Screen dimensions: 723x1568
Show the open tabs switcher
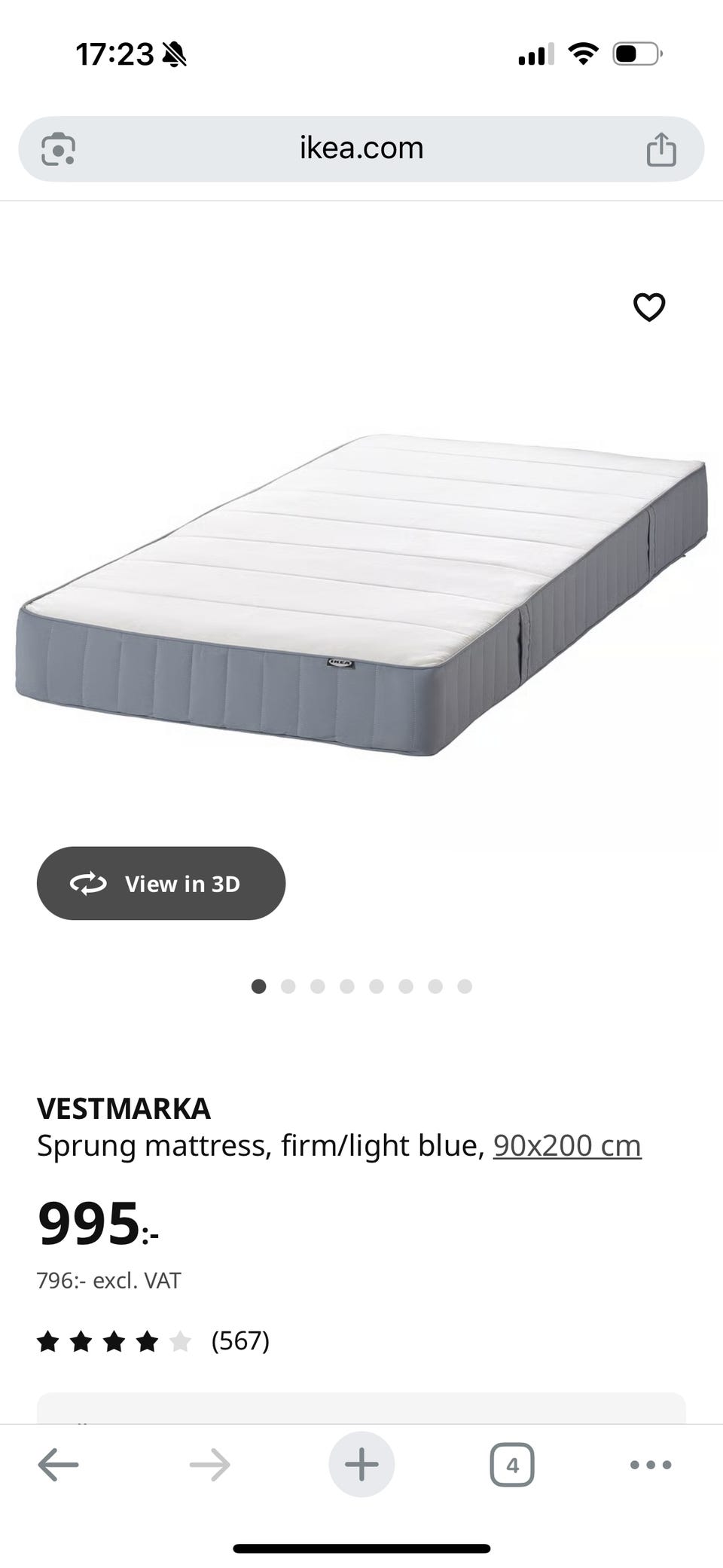point(512,1466)
